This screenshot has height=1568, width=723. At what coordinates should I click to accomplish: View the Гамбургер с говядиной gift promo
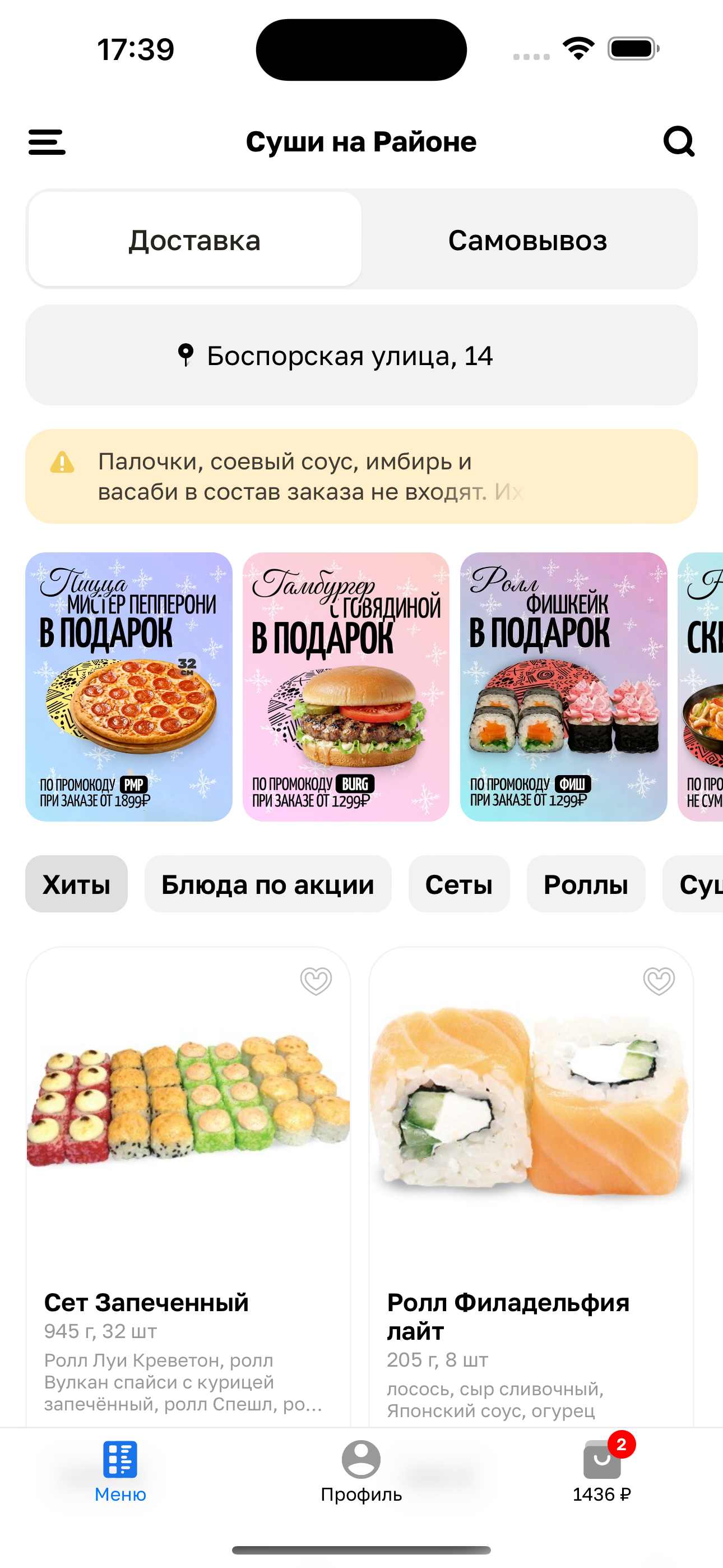pyautogui.click(x=346, y=686)
